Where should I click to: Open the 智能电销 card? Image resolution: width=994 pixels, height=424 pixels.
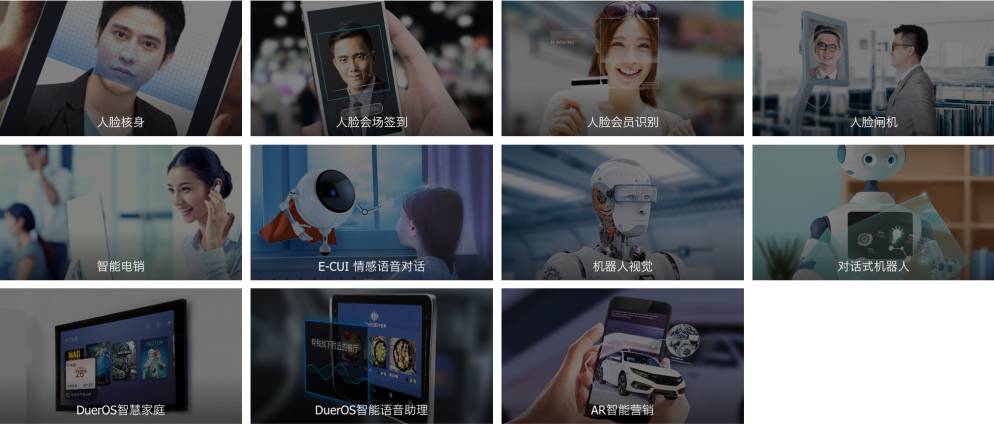(x=120, y=212)
